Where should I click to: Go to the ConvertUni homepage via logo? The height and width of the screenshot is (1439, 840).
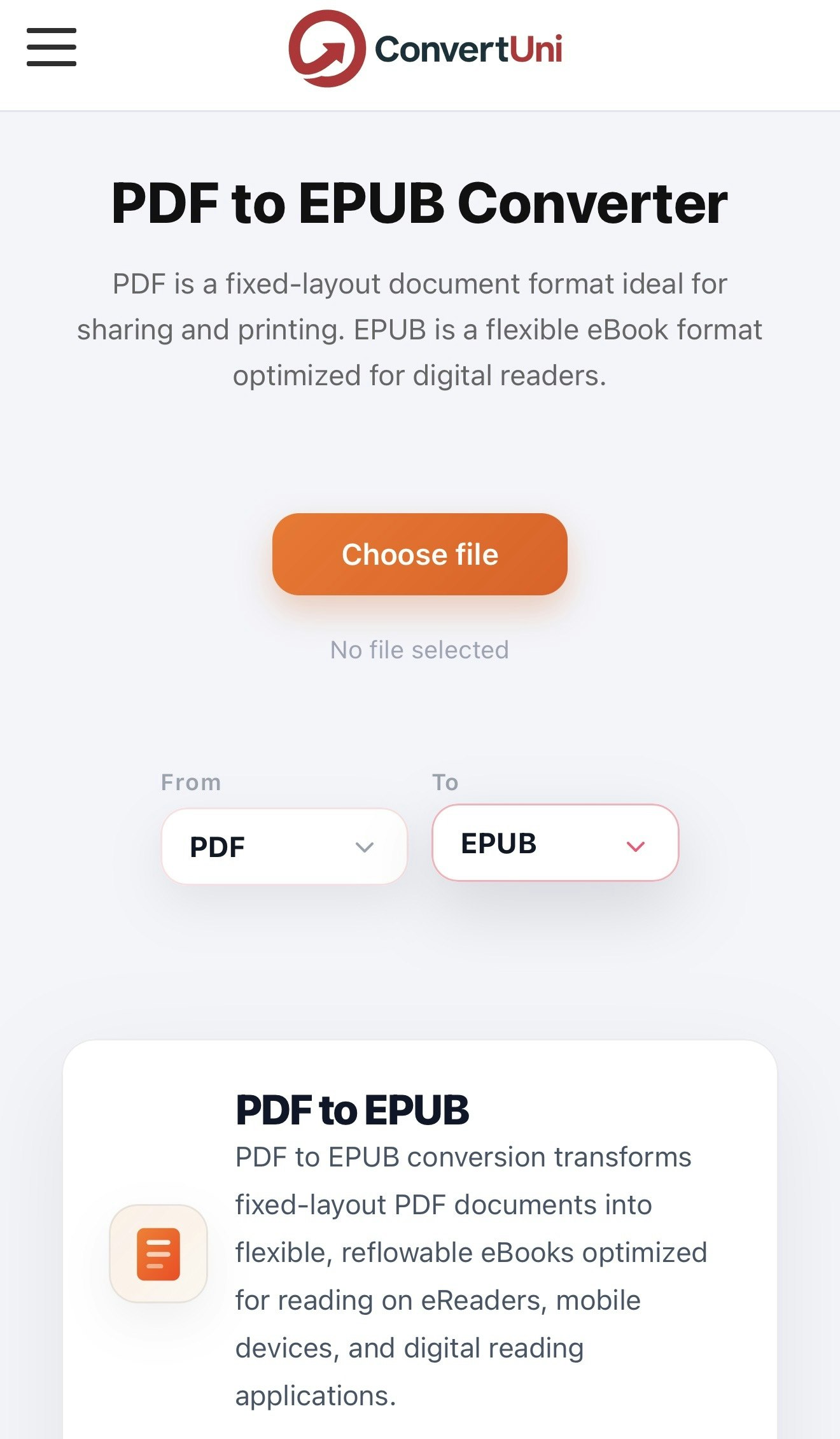[425, 49]
